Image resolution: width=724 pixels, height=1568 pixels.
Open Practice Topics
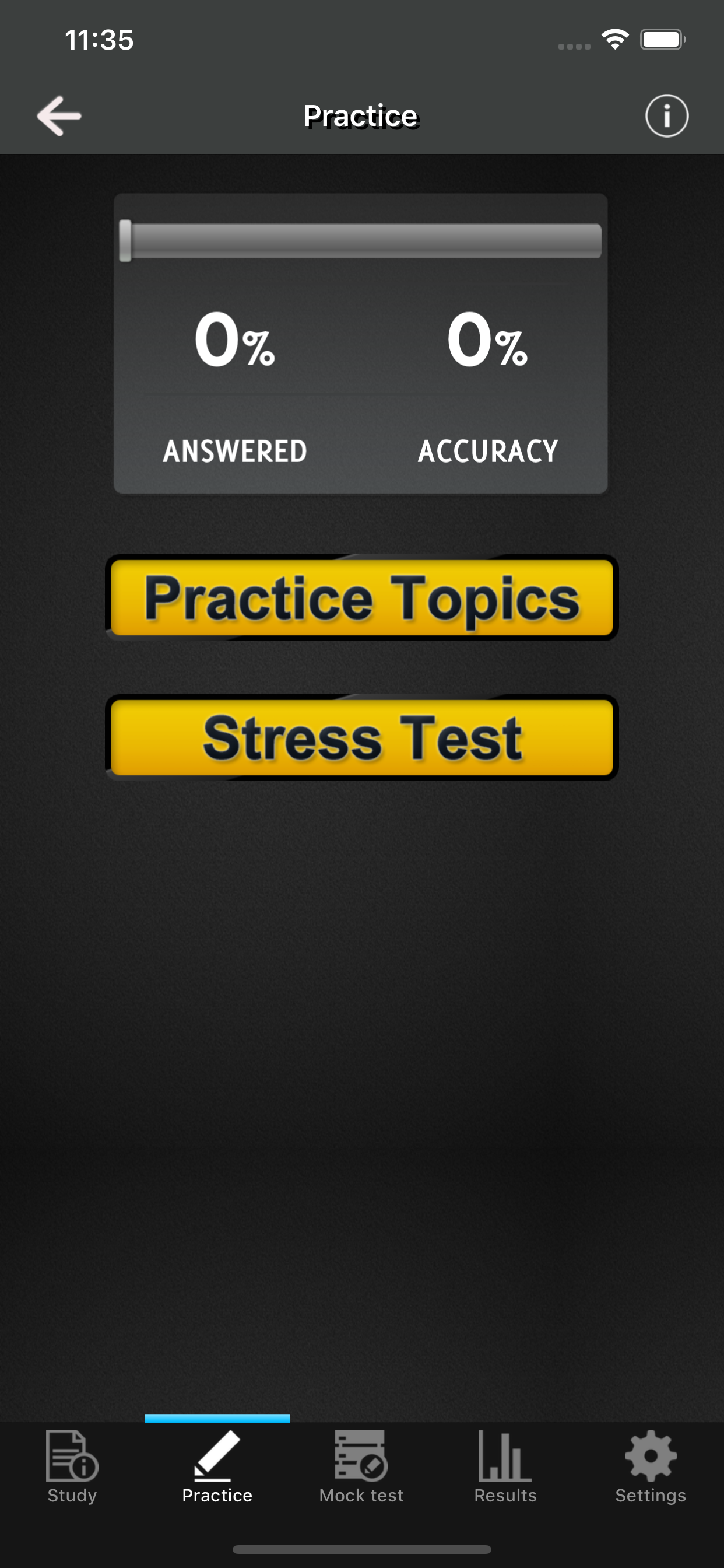(x=362, y=598)
